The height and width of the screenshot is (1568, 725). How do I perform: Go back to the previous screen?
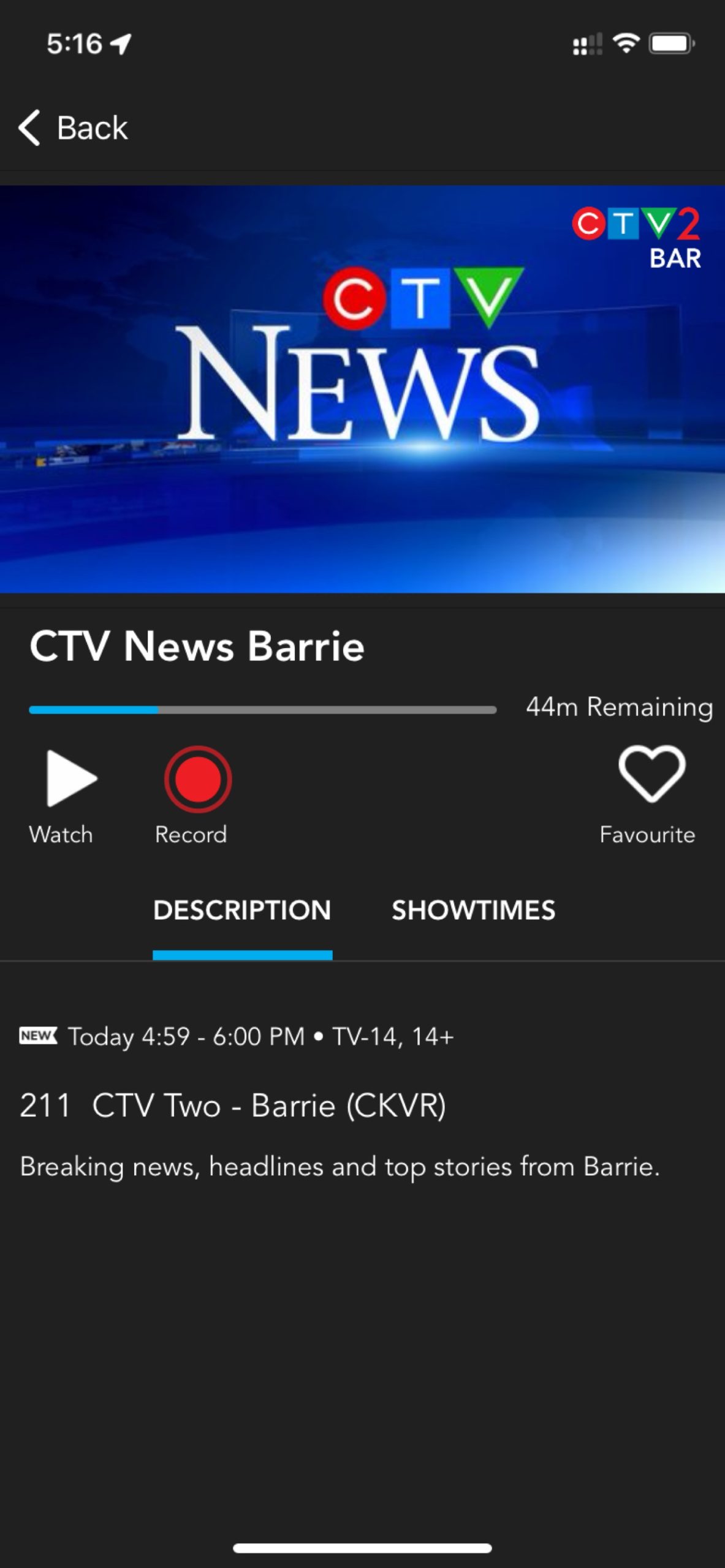pyautogui.click(x=74, y=128)
